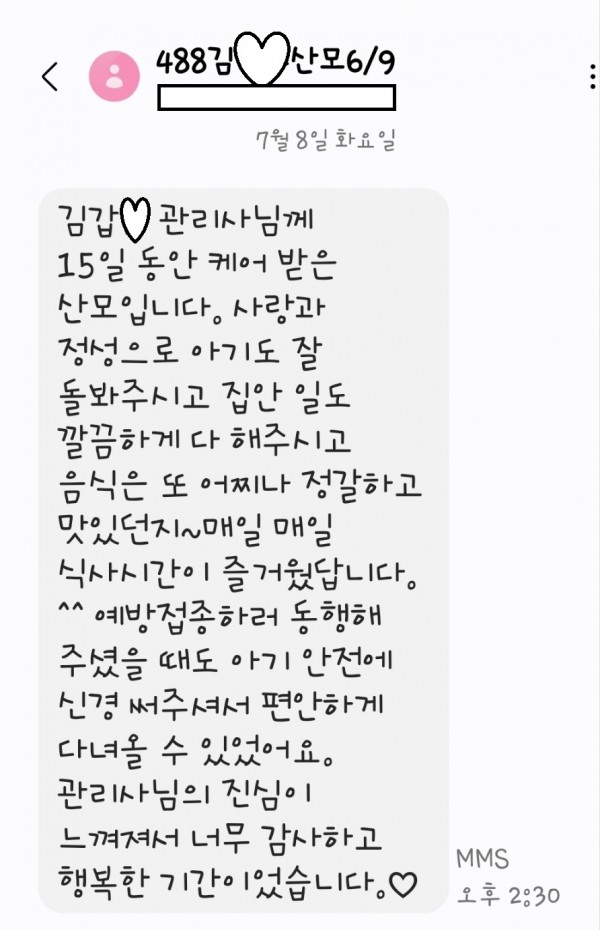Screen dimensions: 600x930
Task: Go back to the message list
Action: point(50,77)
